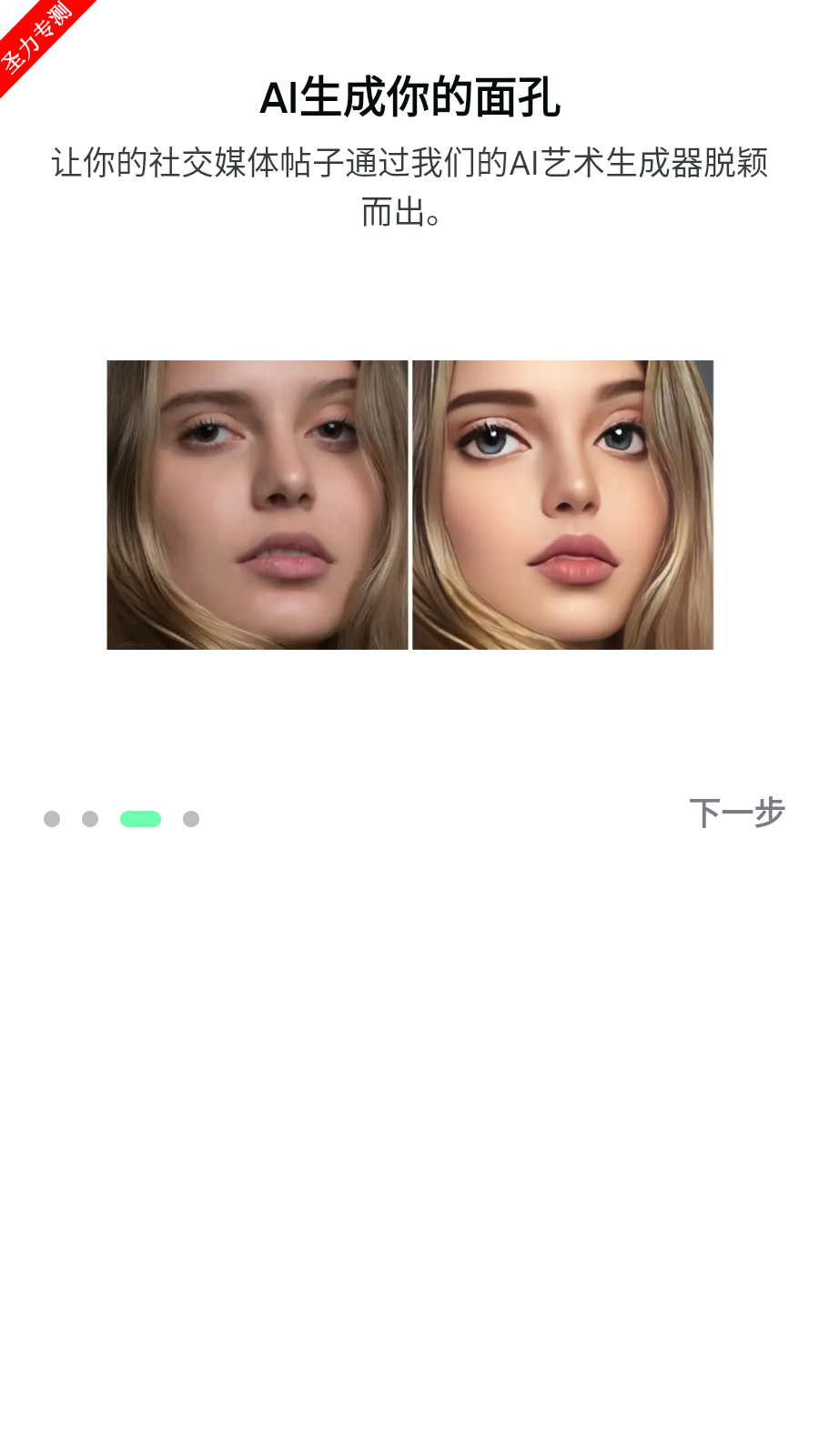Select the second page indicator dot
The height and width of the screenshot is (1456, 819).
click(x=90, y=819)
